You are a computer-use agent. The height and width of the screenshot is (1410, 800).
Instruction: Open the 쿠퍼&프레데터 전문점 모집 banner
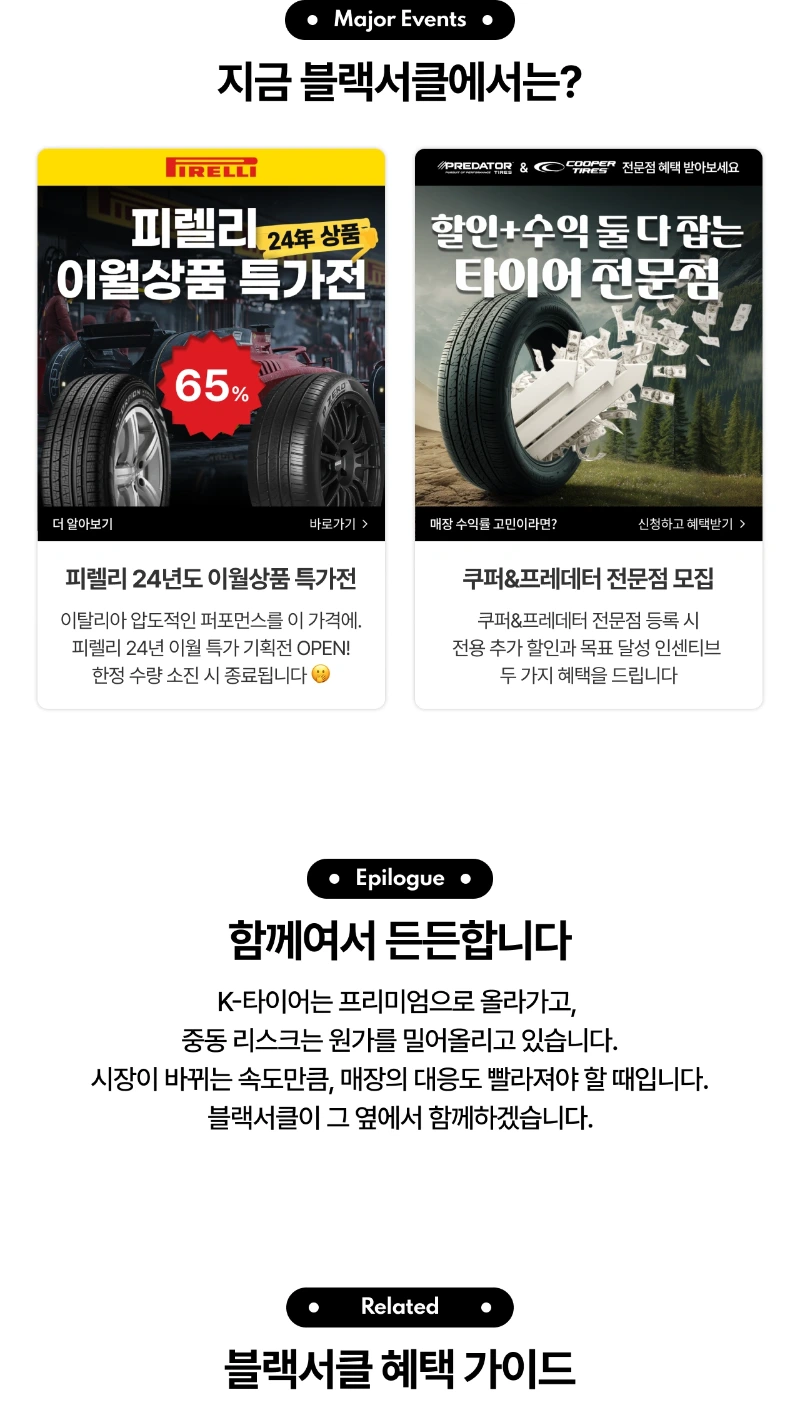click(x=588, y=340)
